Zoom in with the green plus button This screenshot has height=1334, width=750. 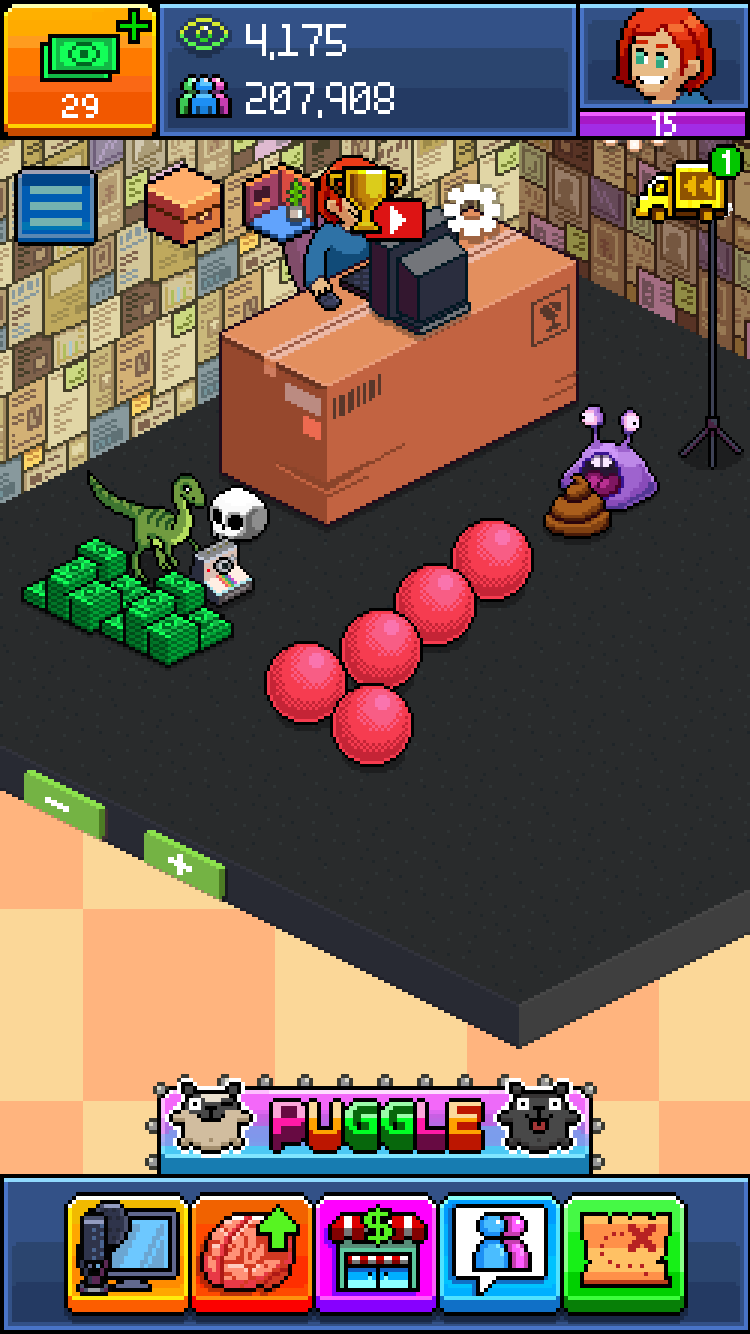click(x=183, y=864)
